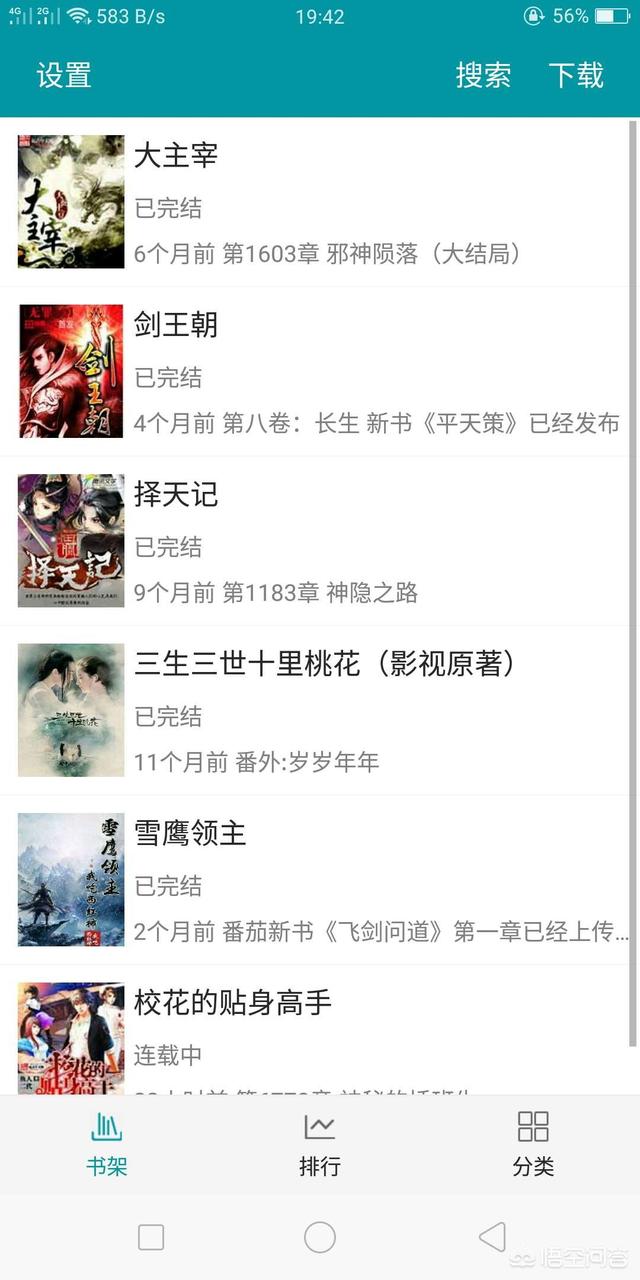Switch to the 分类 tab
The image size is (640, 1280).
(533, 1144)
